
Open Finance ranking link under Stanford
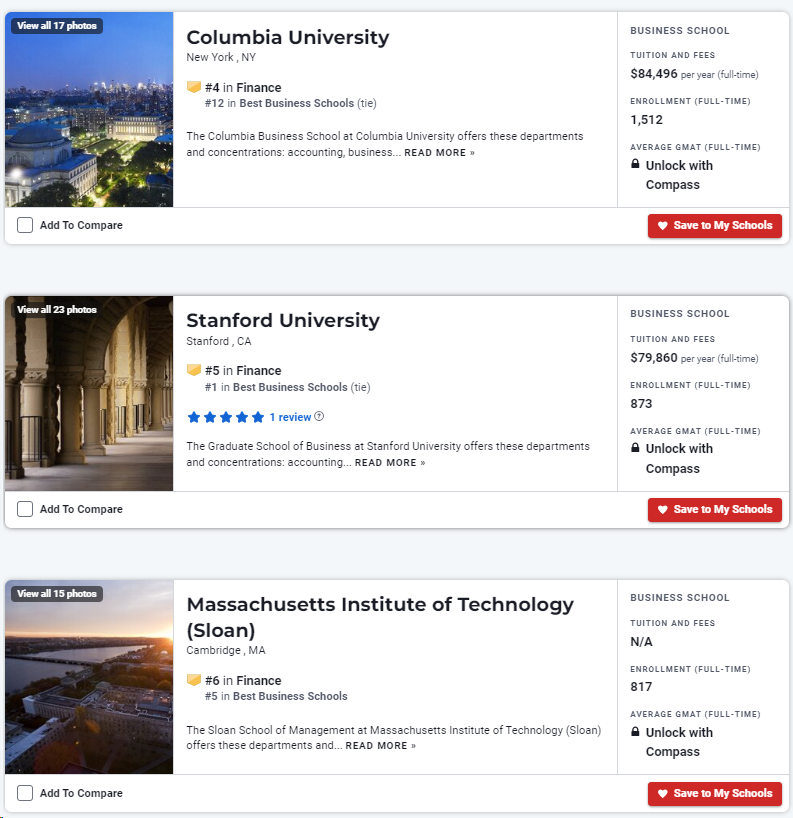coord(259,371)
